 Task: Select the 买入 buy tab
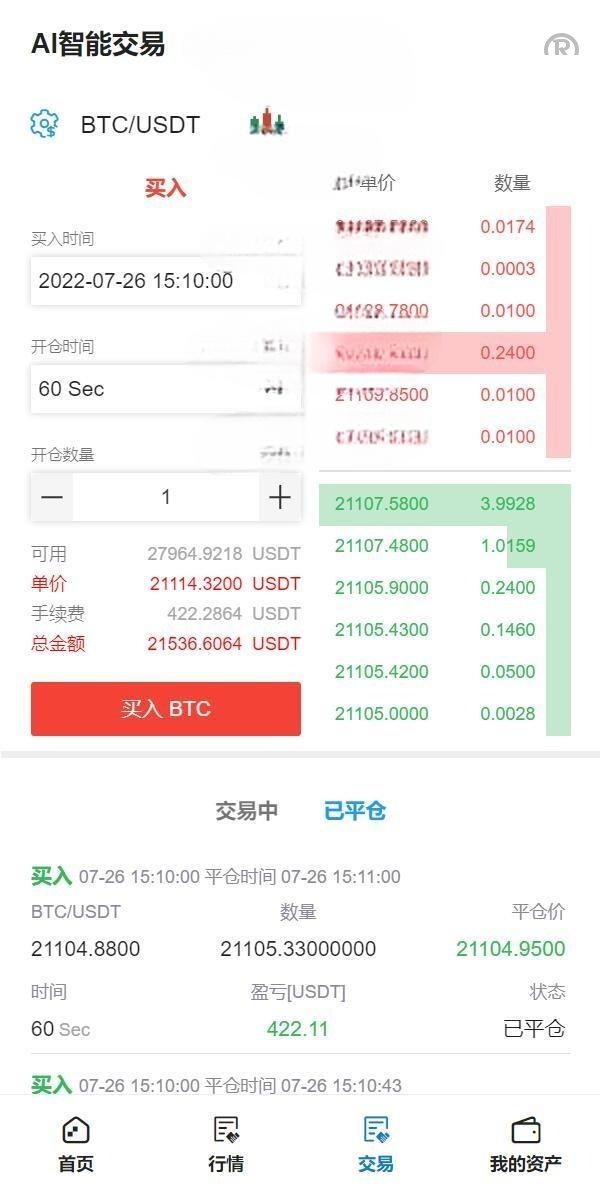click(x=165, y=188)
